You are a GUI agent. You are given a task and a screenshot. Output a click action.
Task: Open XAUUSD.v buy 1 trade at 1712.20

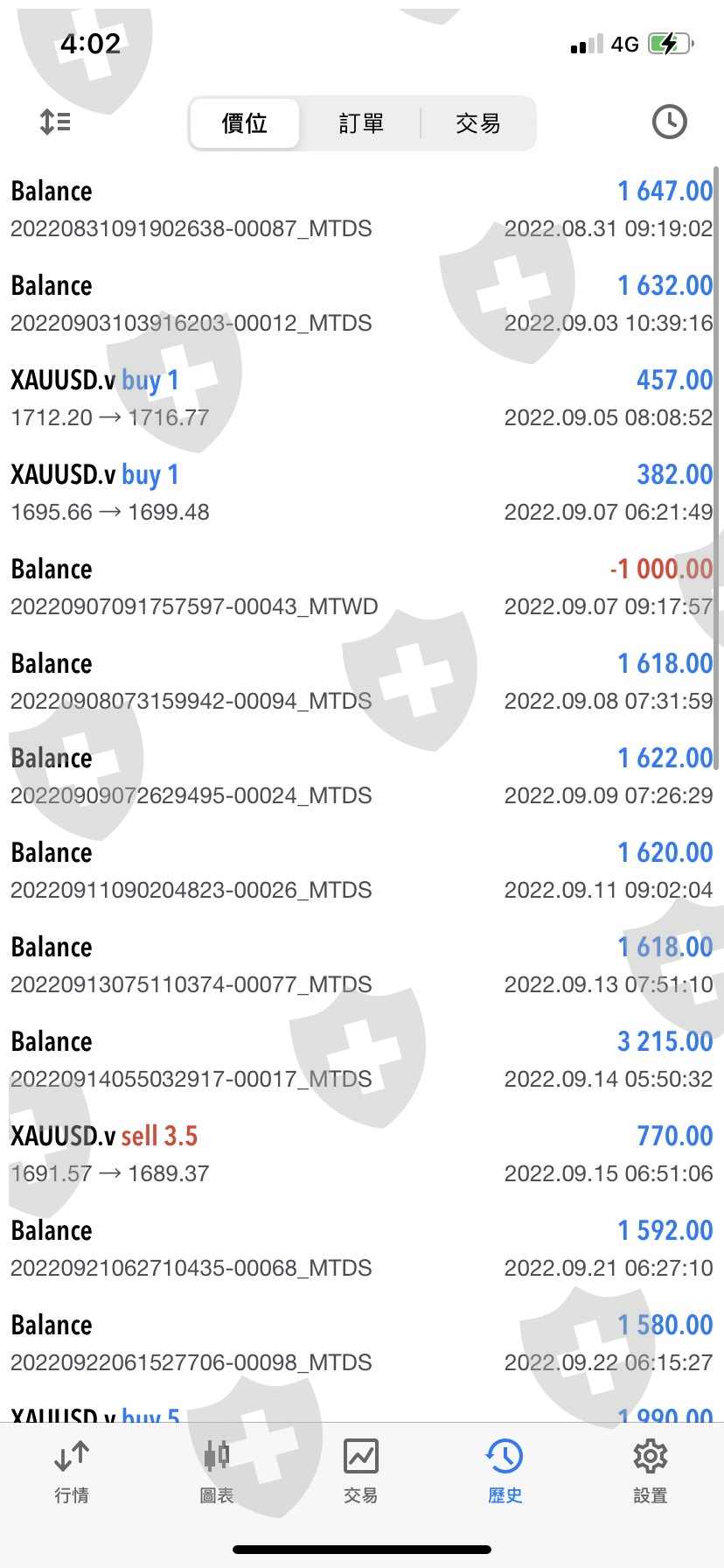point(362,397)
